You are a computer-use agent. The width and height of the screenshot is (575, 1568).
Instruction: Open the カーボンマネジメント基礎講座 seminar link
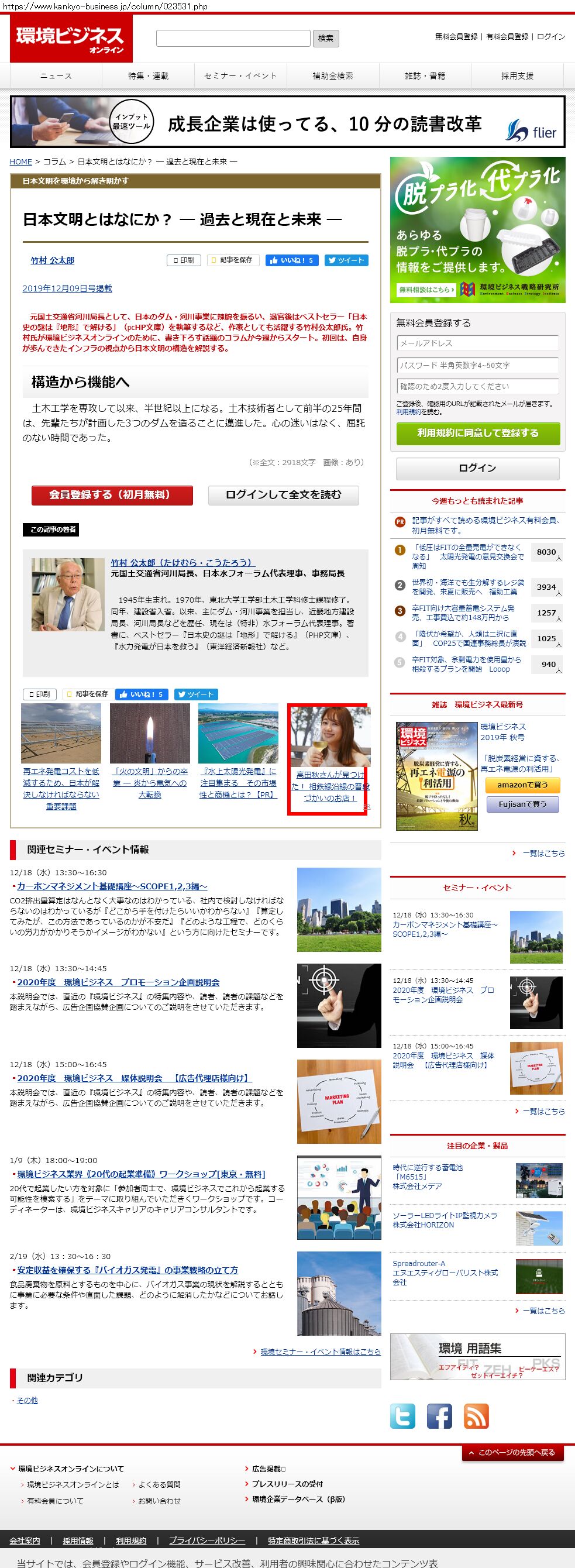(112, 886)
